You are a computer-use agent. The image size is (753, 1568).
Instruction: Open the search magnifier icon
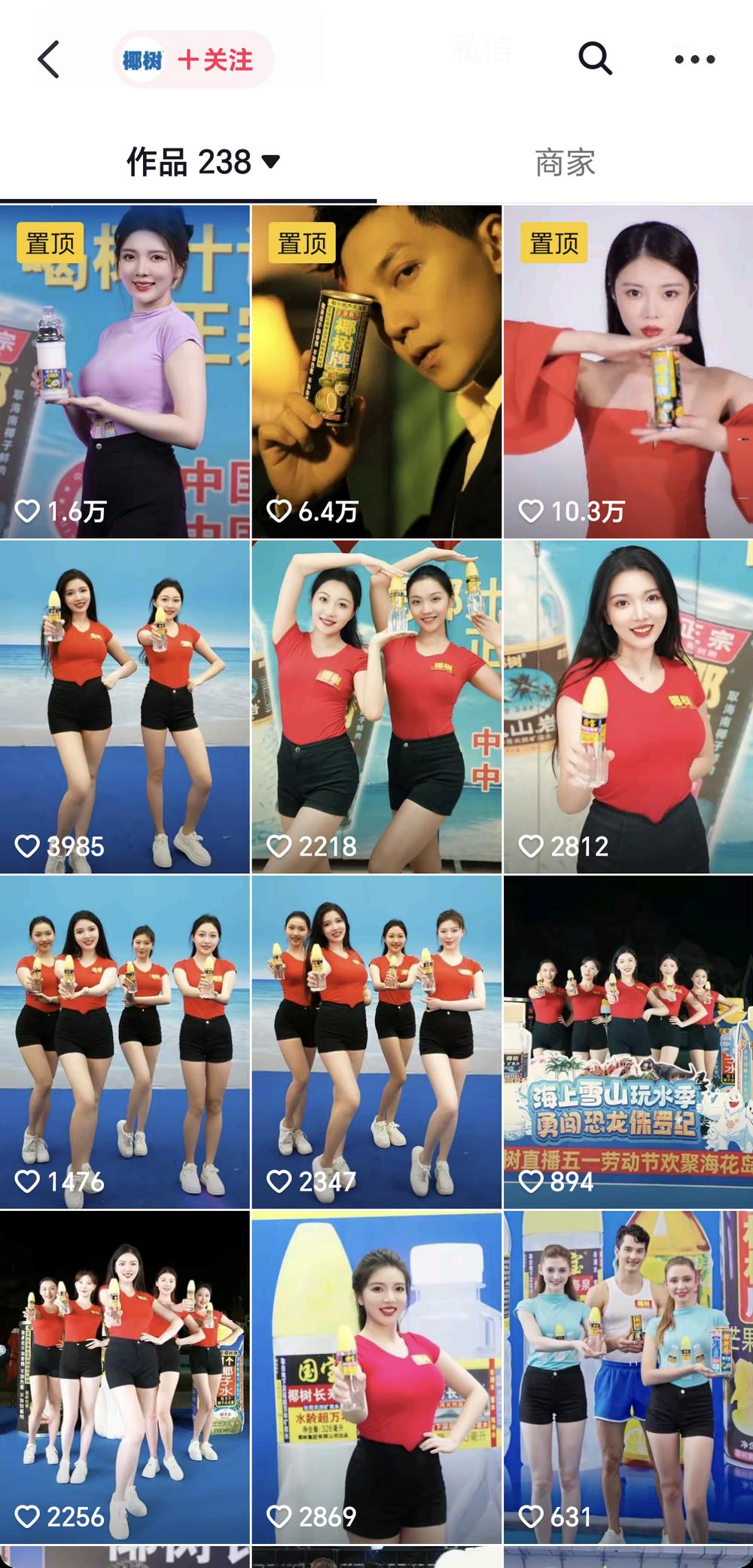tap(594, 58)
